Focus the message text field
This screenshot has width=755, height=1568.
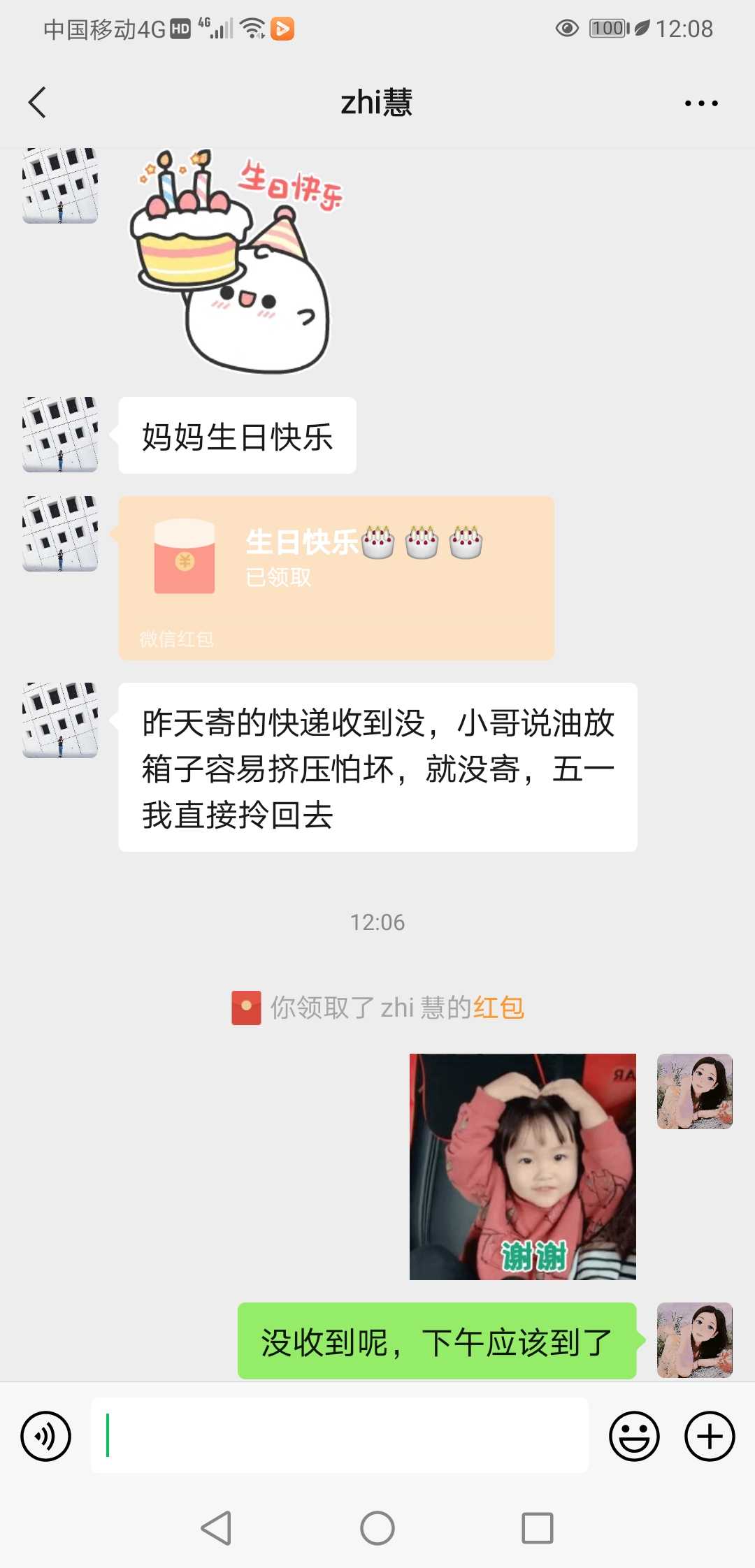pyautogui.click(x=340, y=1435)
